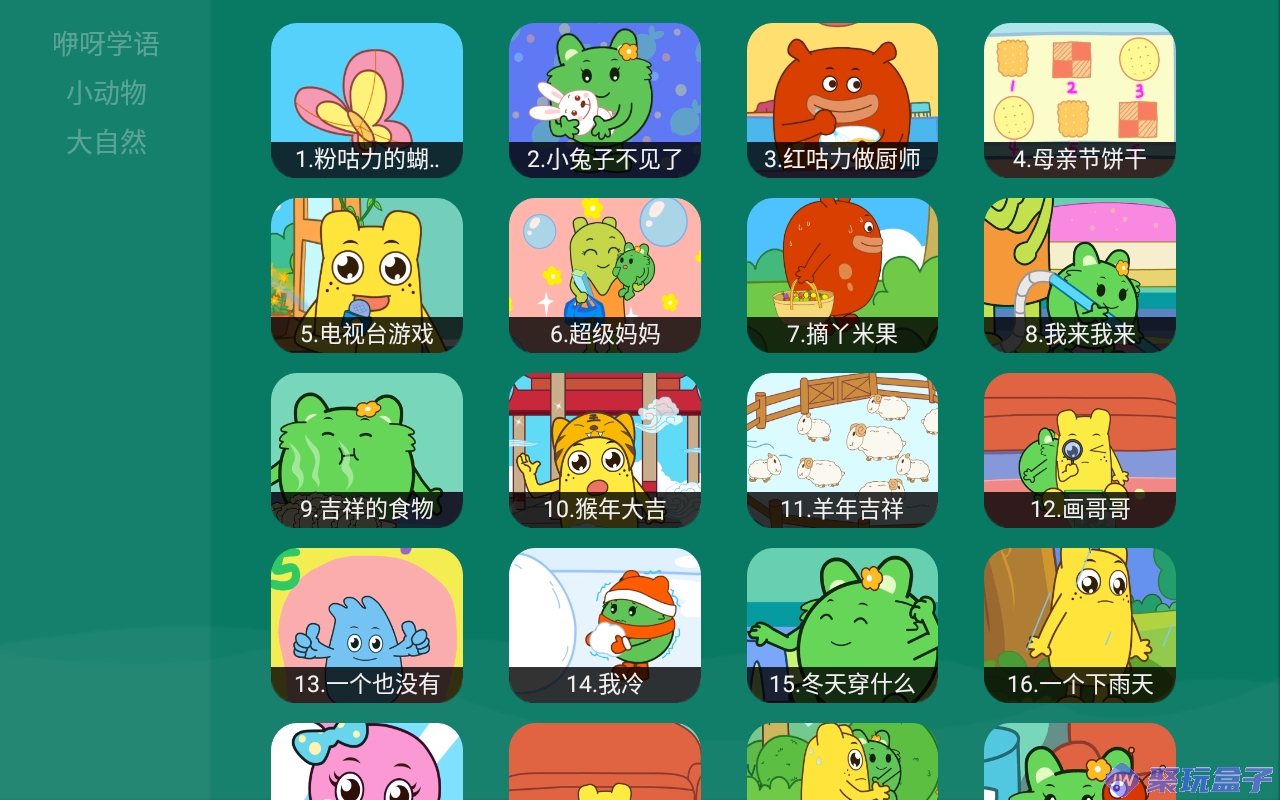Watch episode 7.摘丫米果
The height and width of the screenshot is (800, 1280).
pos(842,275)
